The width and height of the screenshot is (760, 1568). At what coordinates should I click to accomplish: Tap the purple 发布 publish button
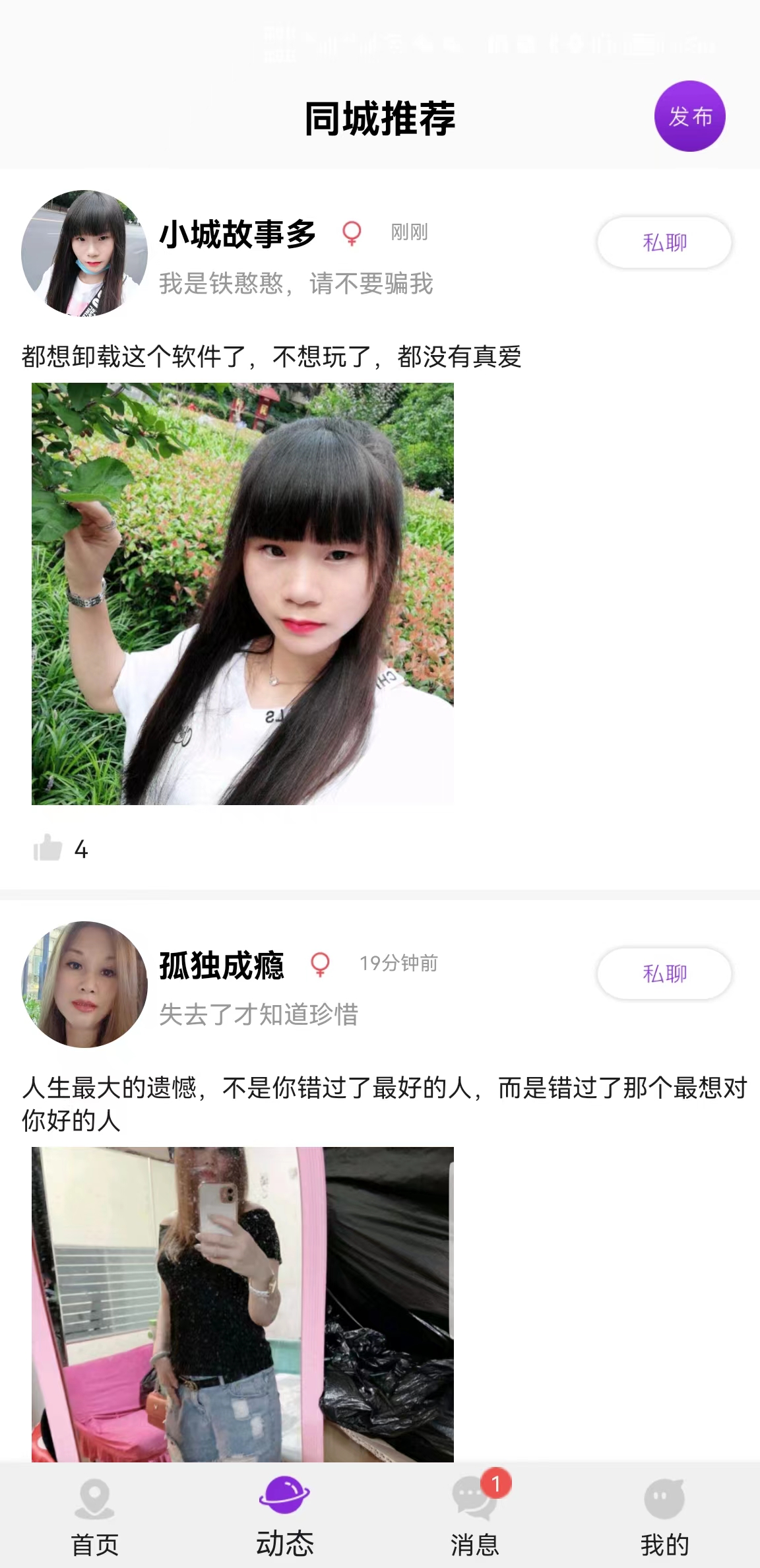coord(689,116)
